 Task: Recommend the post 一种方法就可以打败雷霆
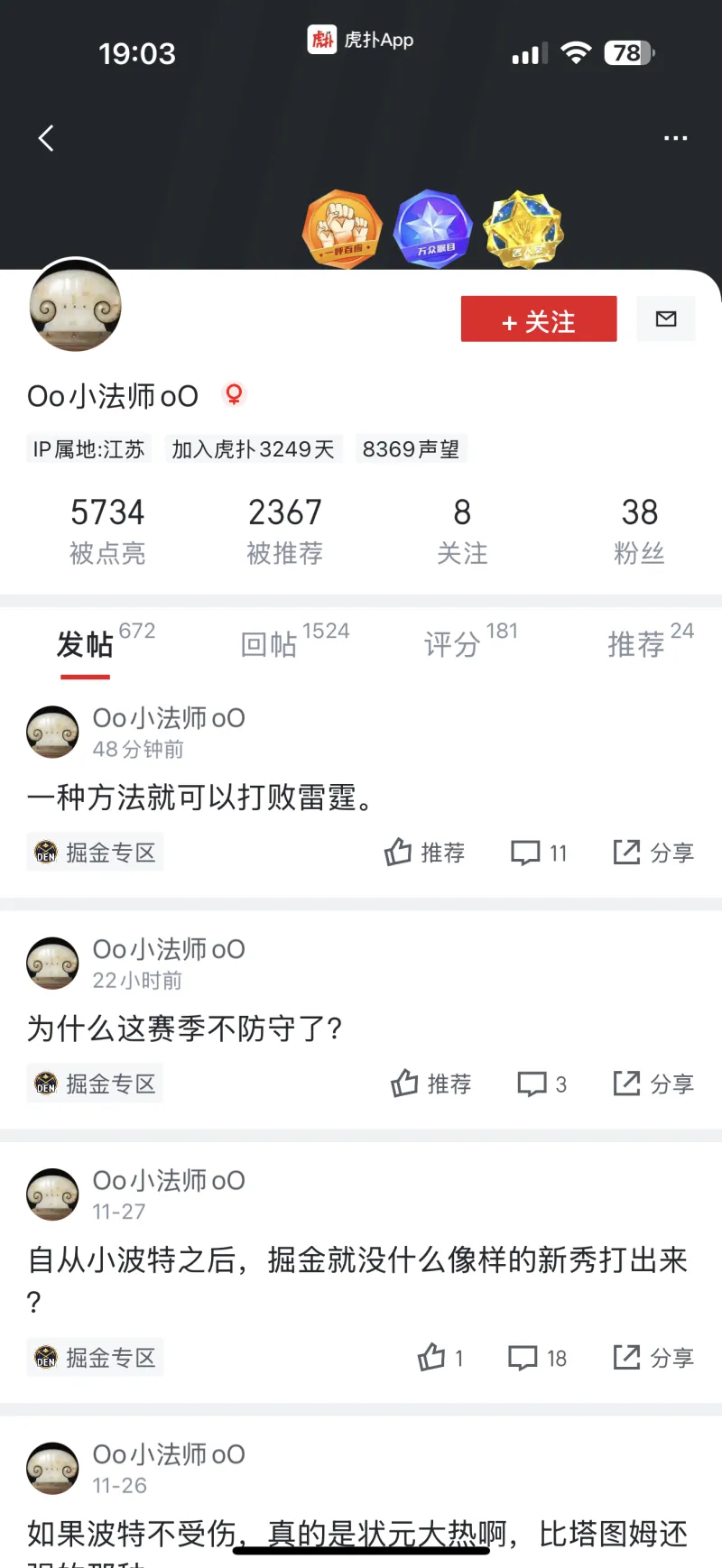point(424,853)
